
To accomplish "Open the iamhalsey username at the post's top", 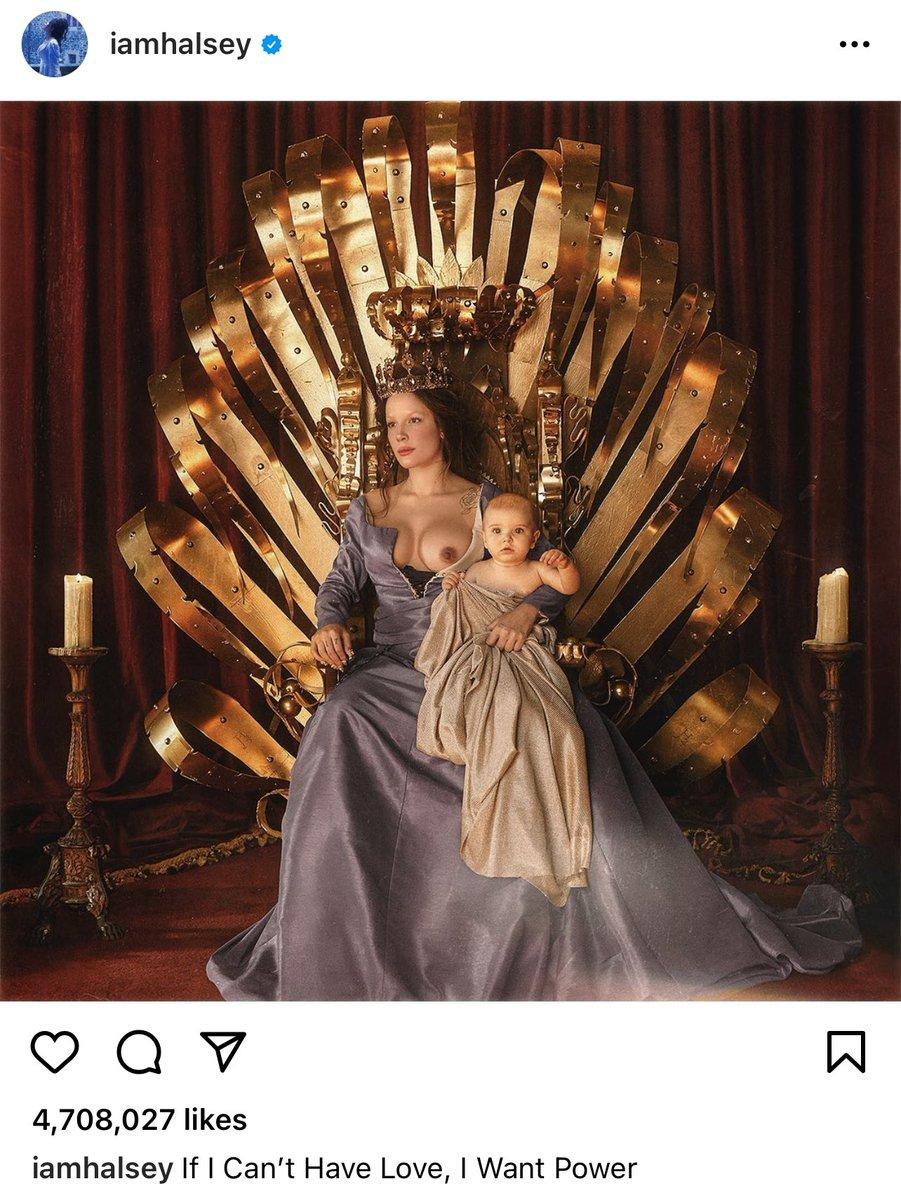I will point(179,45).
